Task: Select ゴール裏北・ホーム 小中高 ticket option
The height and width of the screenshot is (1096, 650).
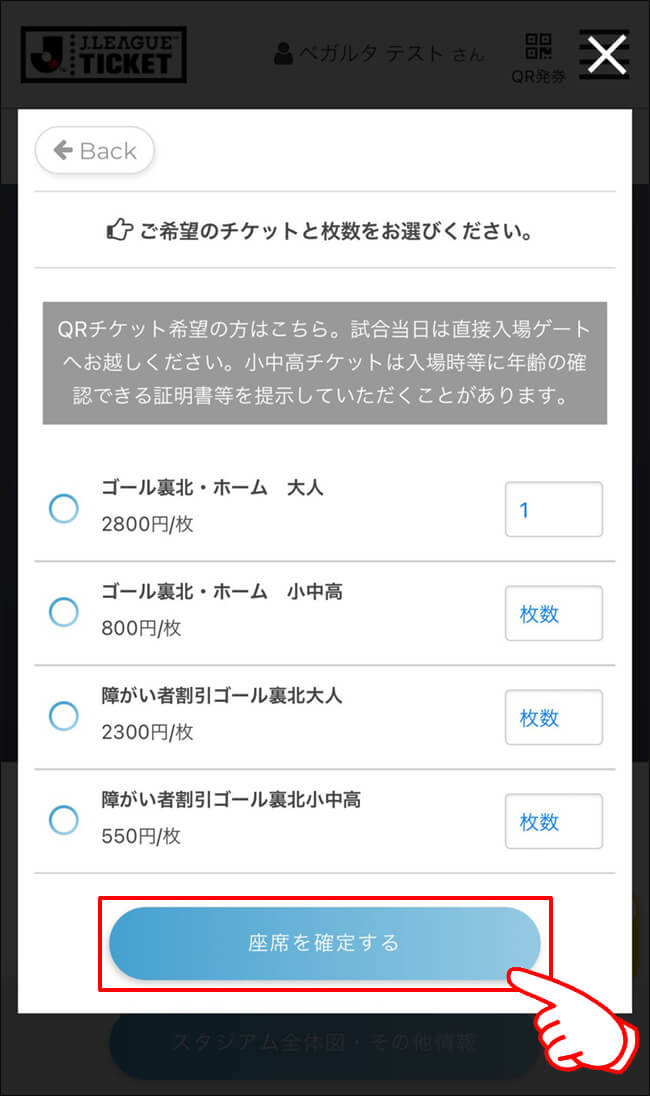Action: pos(64,613)
